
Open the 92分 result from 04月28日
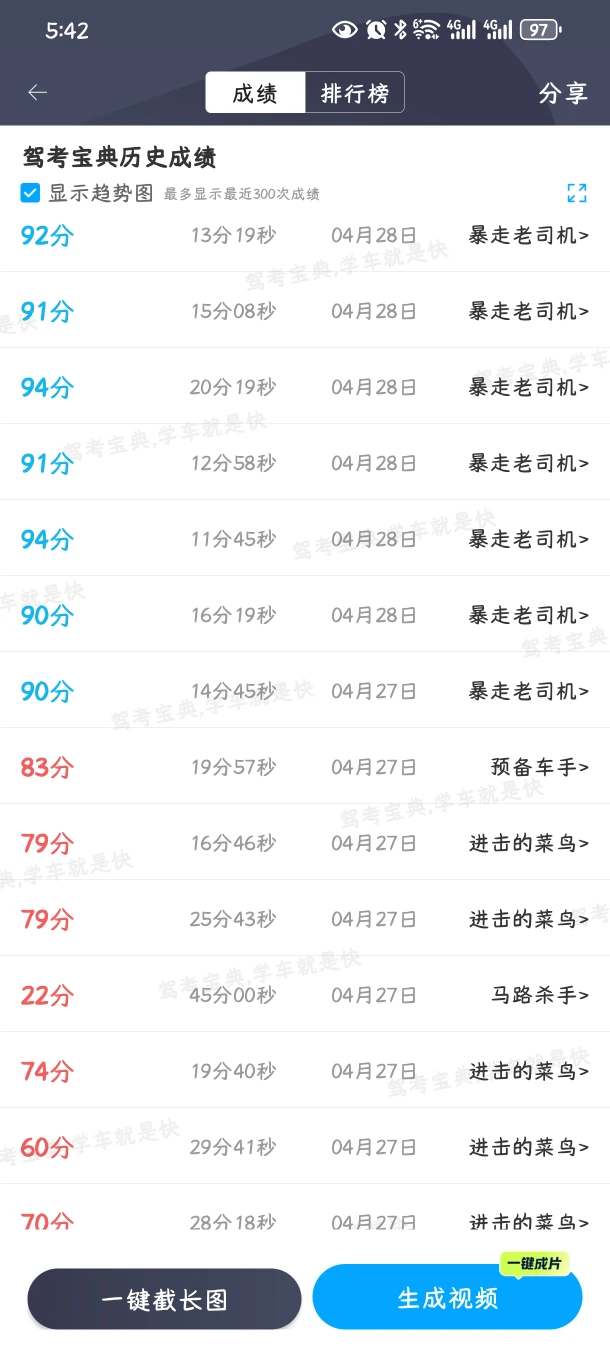pyautogui.click(x=304, y=237)
